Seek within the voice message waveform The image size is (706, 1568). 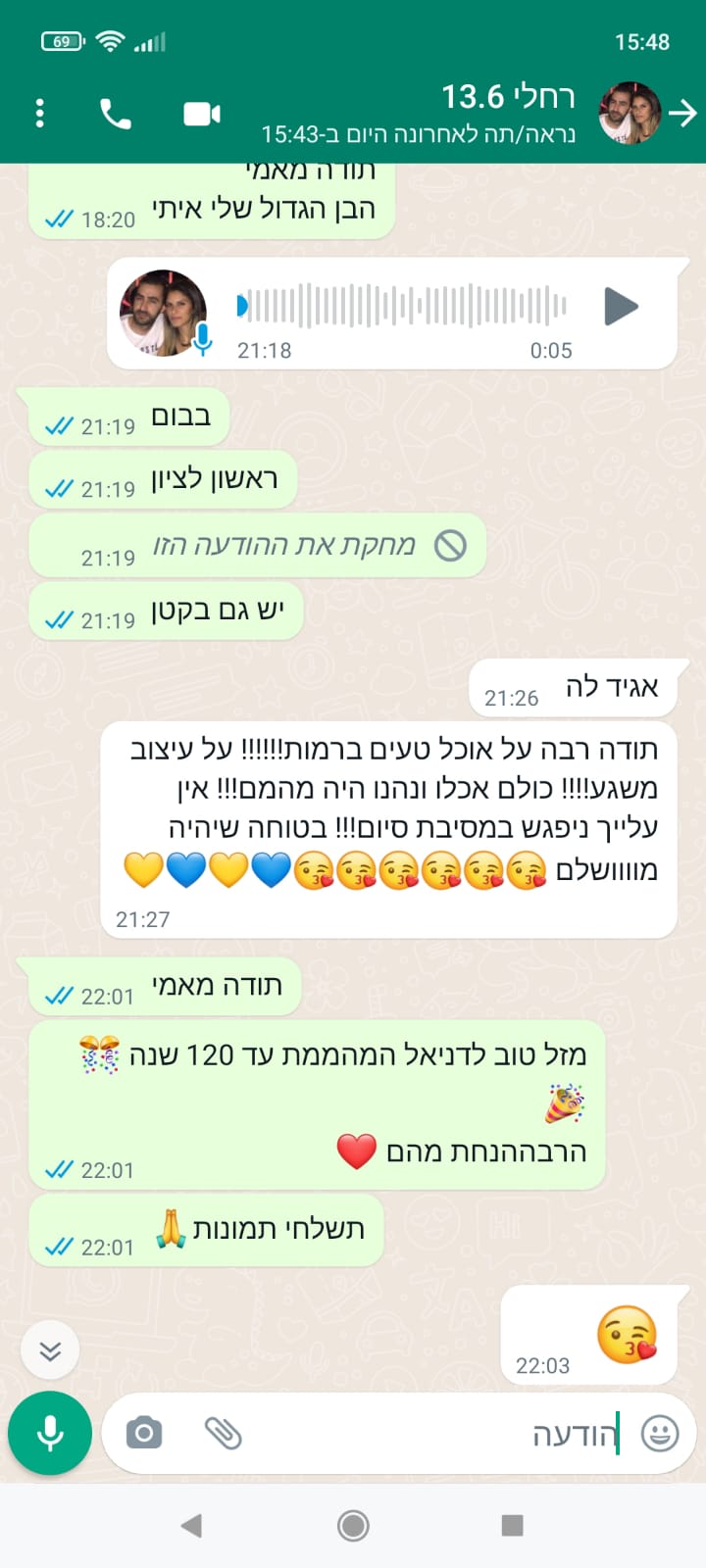click(x=402, y=307)
